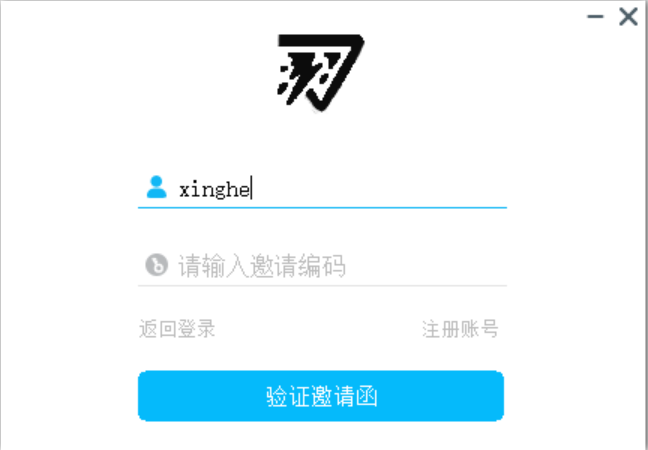Tap the invitation code field
Viewport: 648px width, 450px height.
[330, 266]
